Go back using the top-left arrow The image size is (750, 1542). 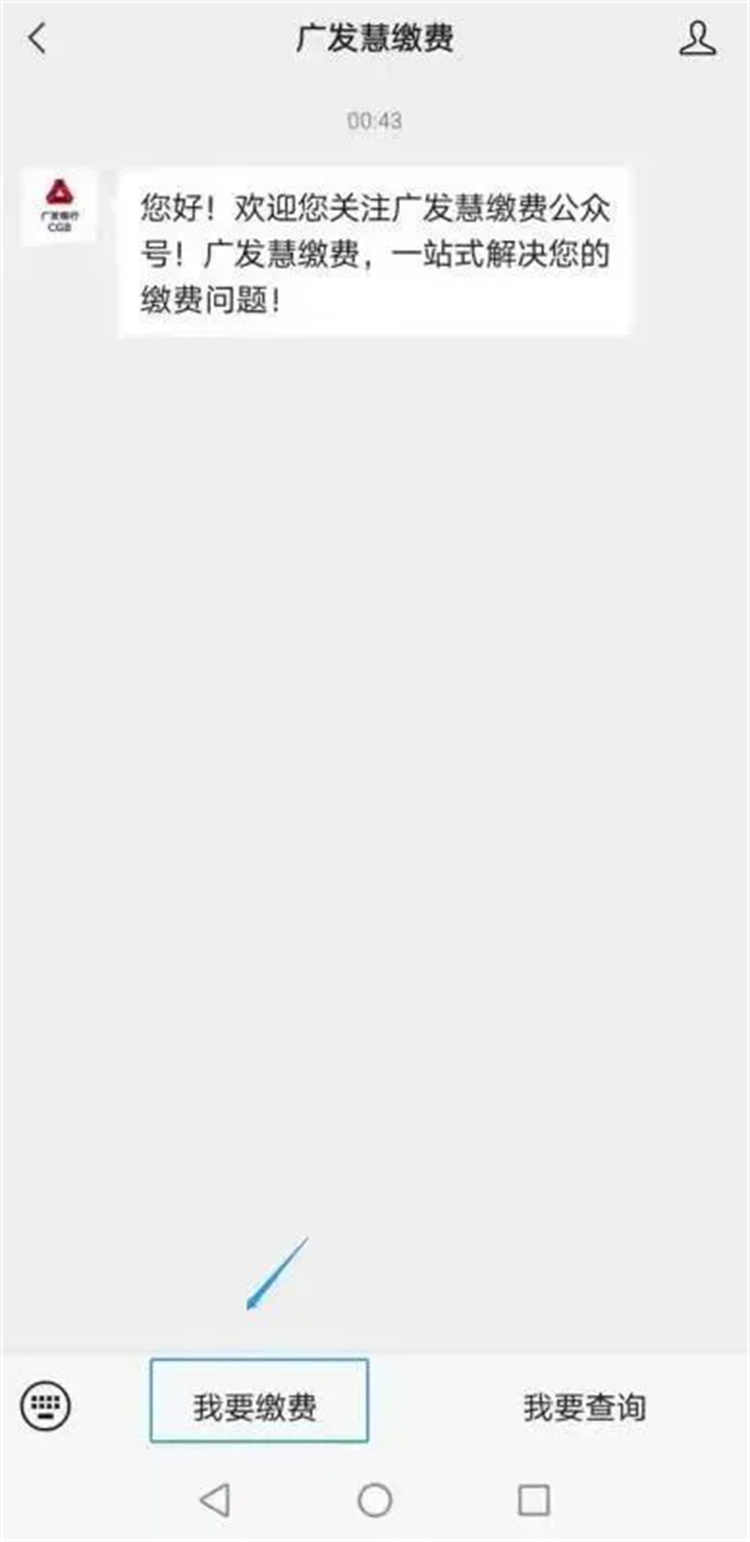click(37, 39)
